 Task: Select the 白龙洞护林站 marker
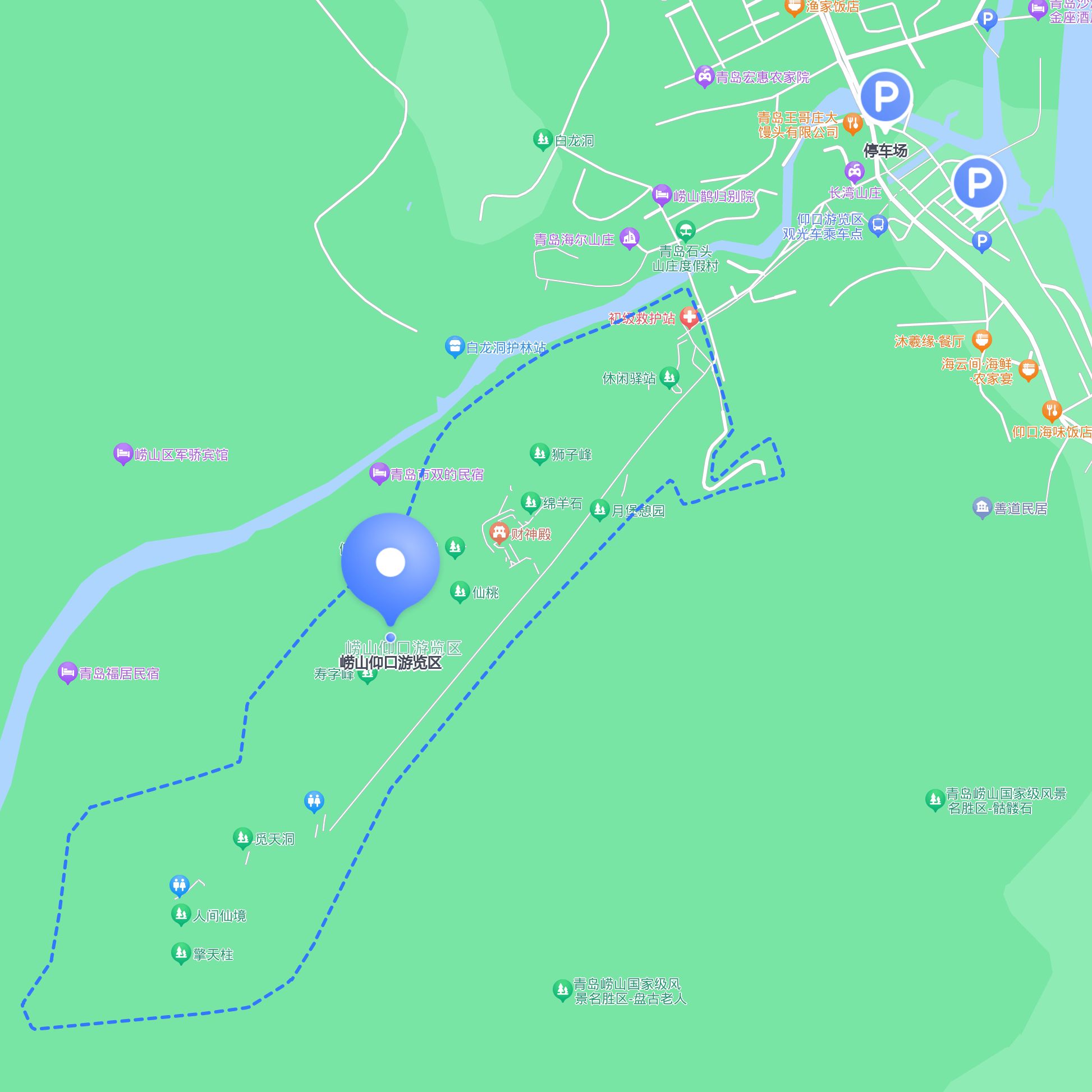click(455, 346)
